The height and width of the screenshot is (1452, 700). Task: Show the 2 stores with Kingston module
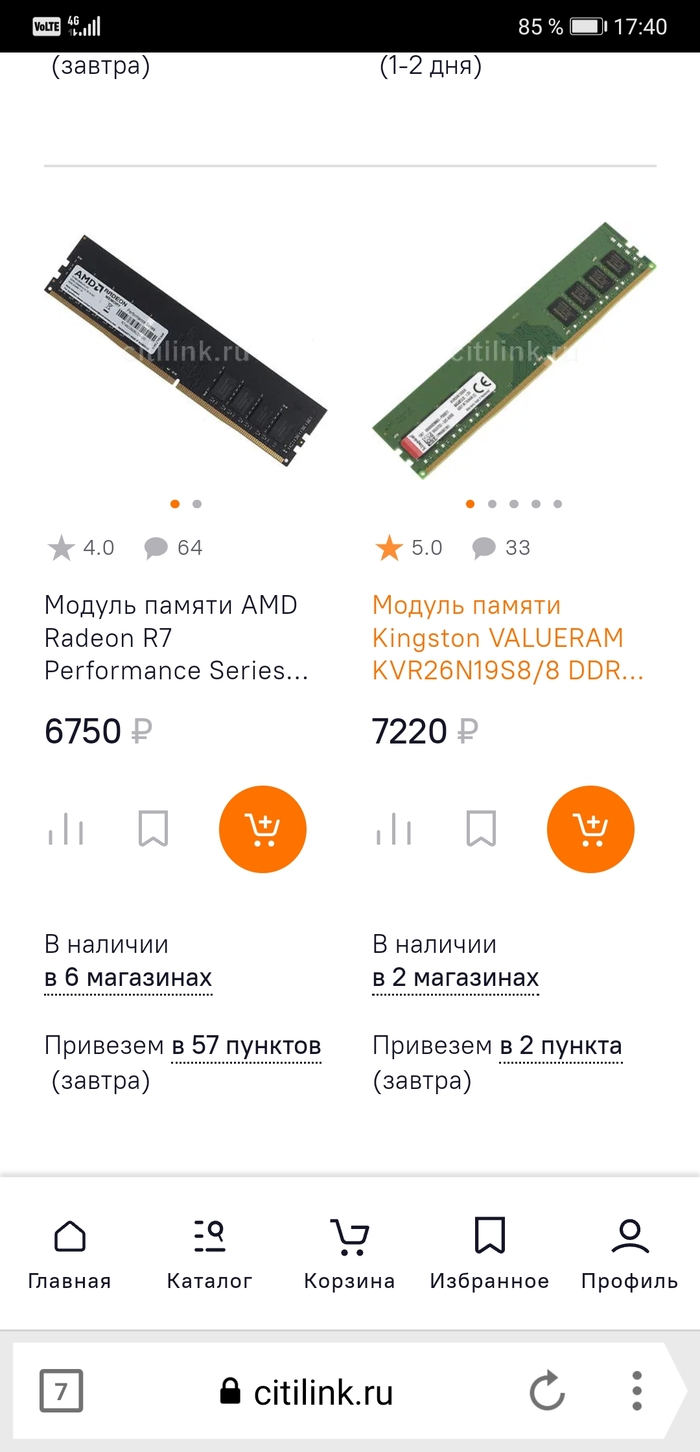456,978
